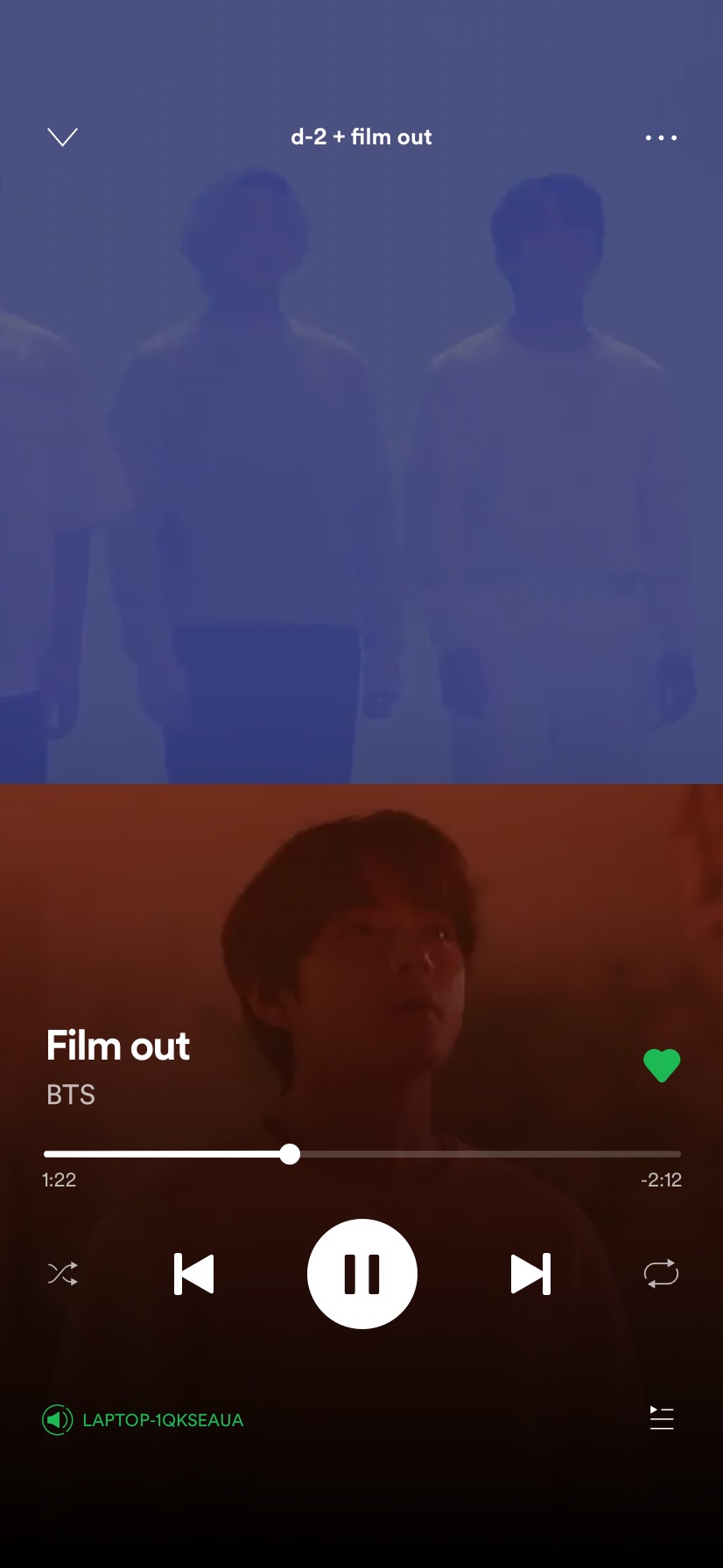Open the LAPTOP-1QKSEAUA device picker
Viewport: 723px width, 1568px height.
[x=144, y=1420]
